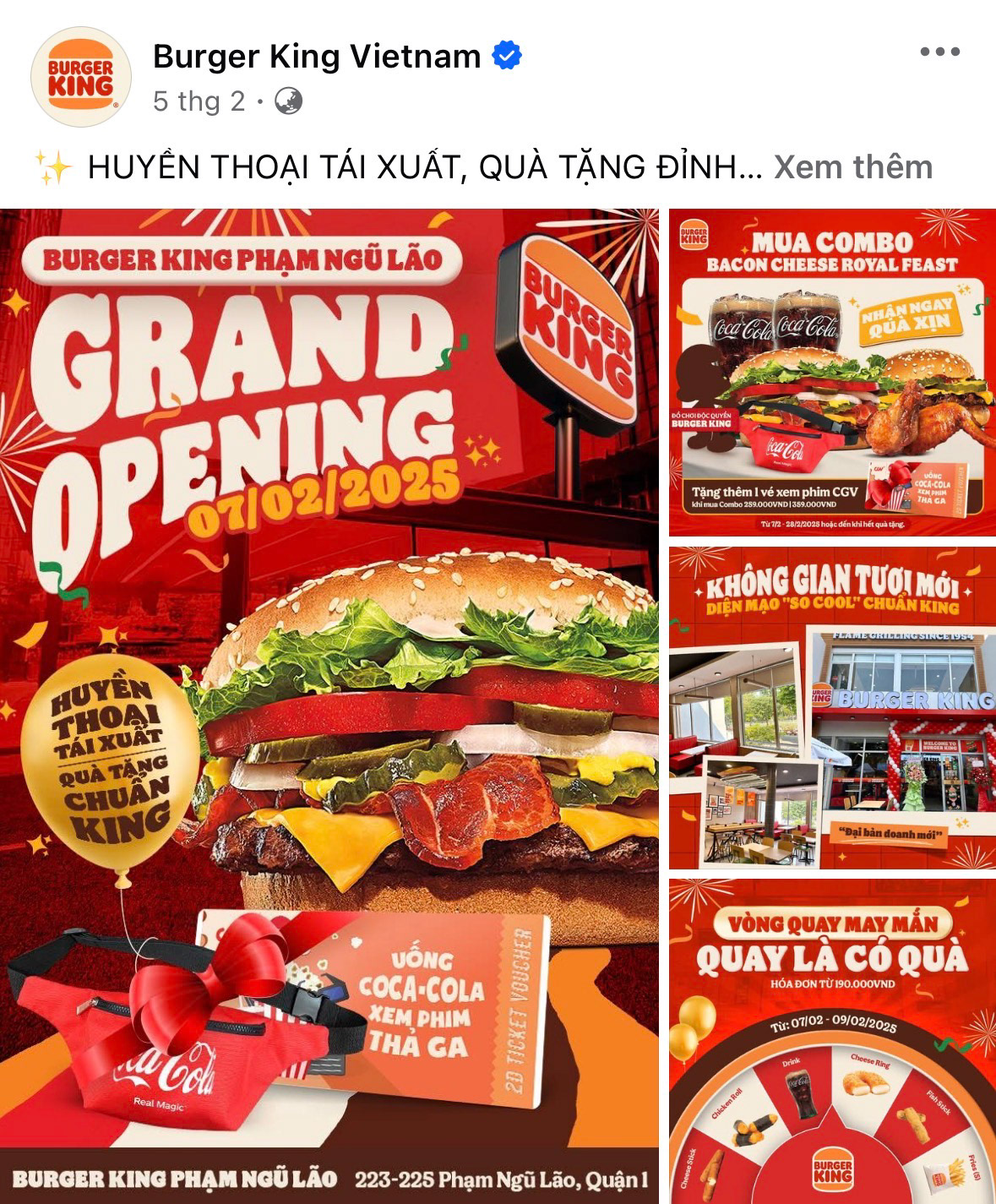Open the Không Gian Tươi Mới store photo
This screenshot has width=996, height=1204.
click(832, 707)
